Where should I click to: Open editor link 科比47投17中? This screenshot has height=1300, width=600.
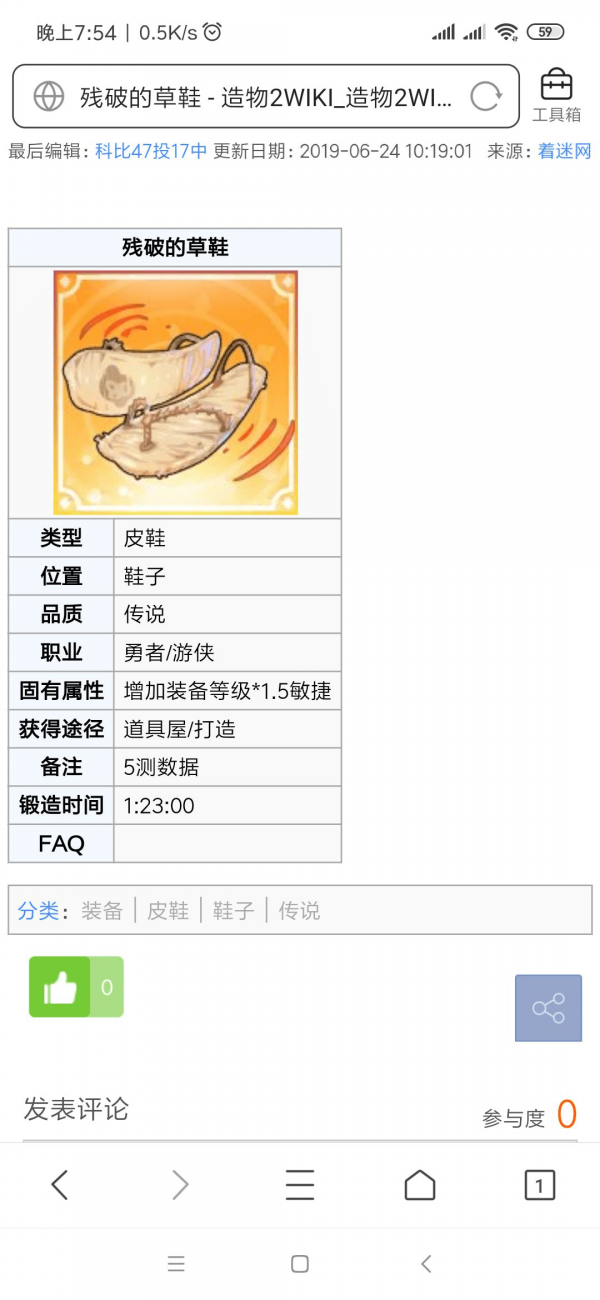[x=151, y=151]
